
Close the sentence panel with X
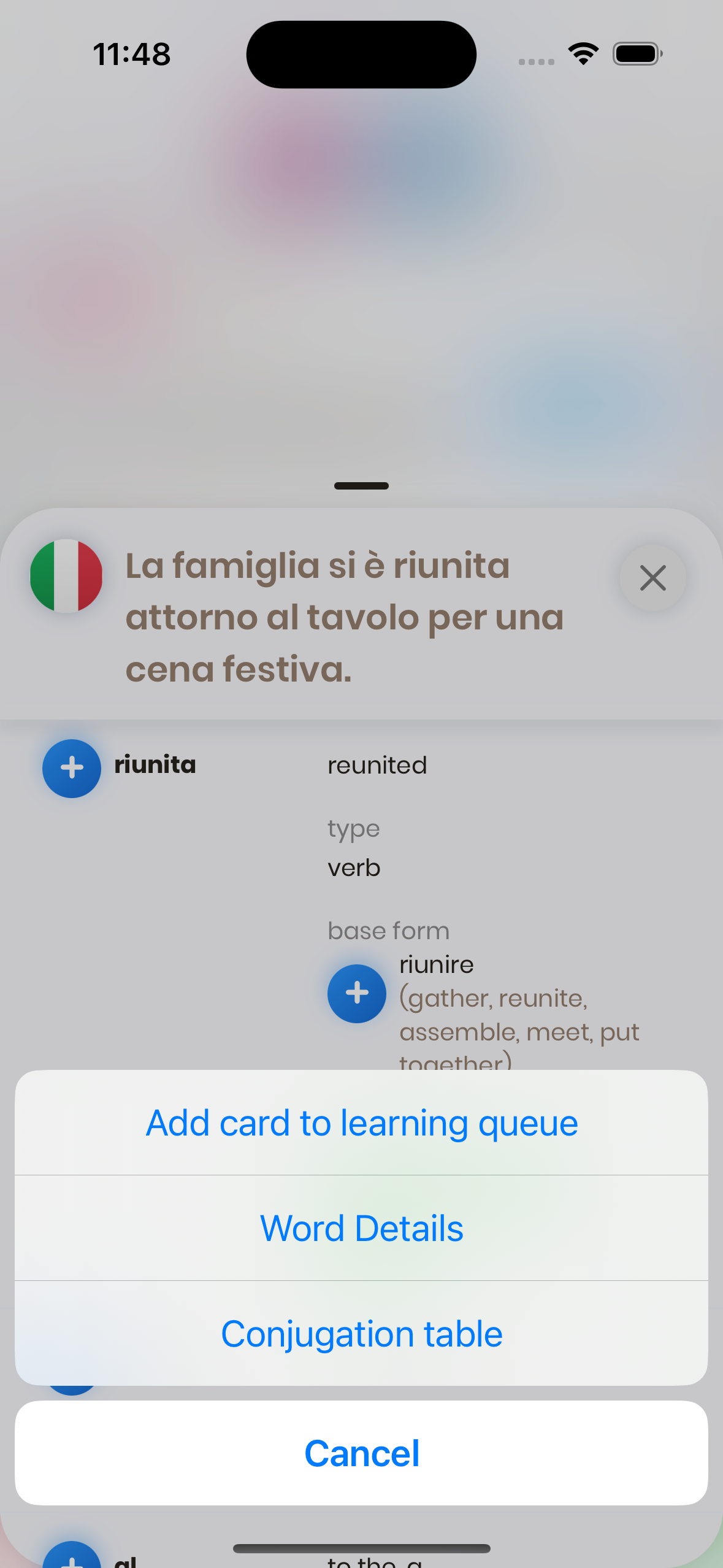[652, 578]
